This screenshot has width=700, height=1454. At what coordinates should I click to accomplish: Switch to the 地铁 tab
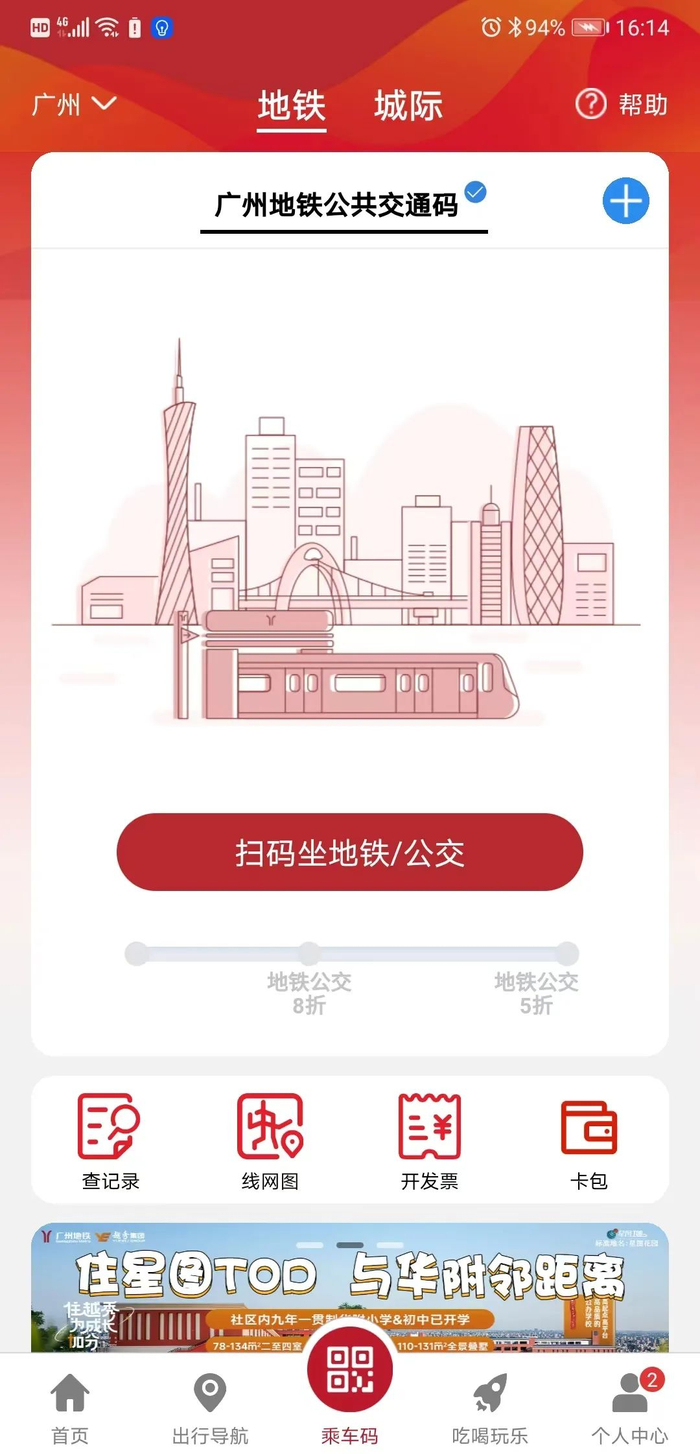291,105
